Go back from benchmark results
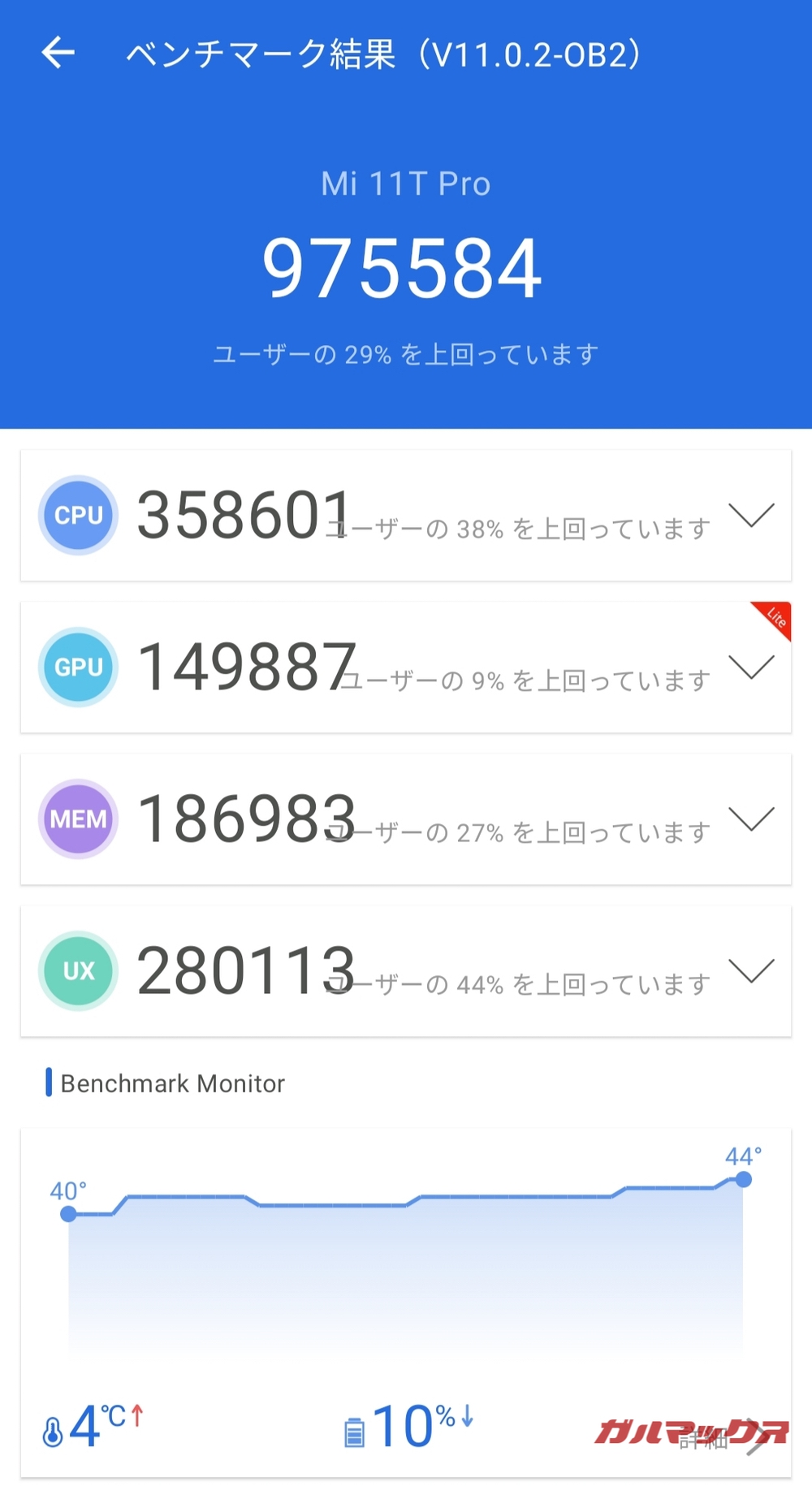The height and width of the screenshot is (1486, 812). pyautogui.click(x=58, y=53)
